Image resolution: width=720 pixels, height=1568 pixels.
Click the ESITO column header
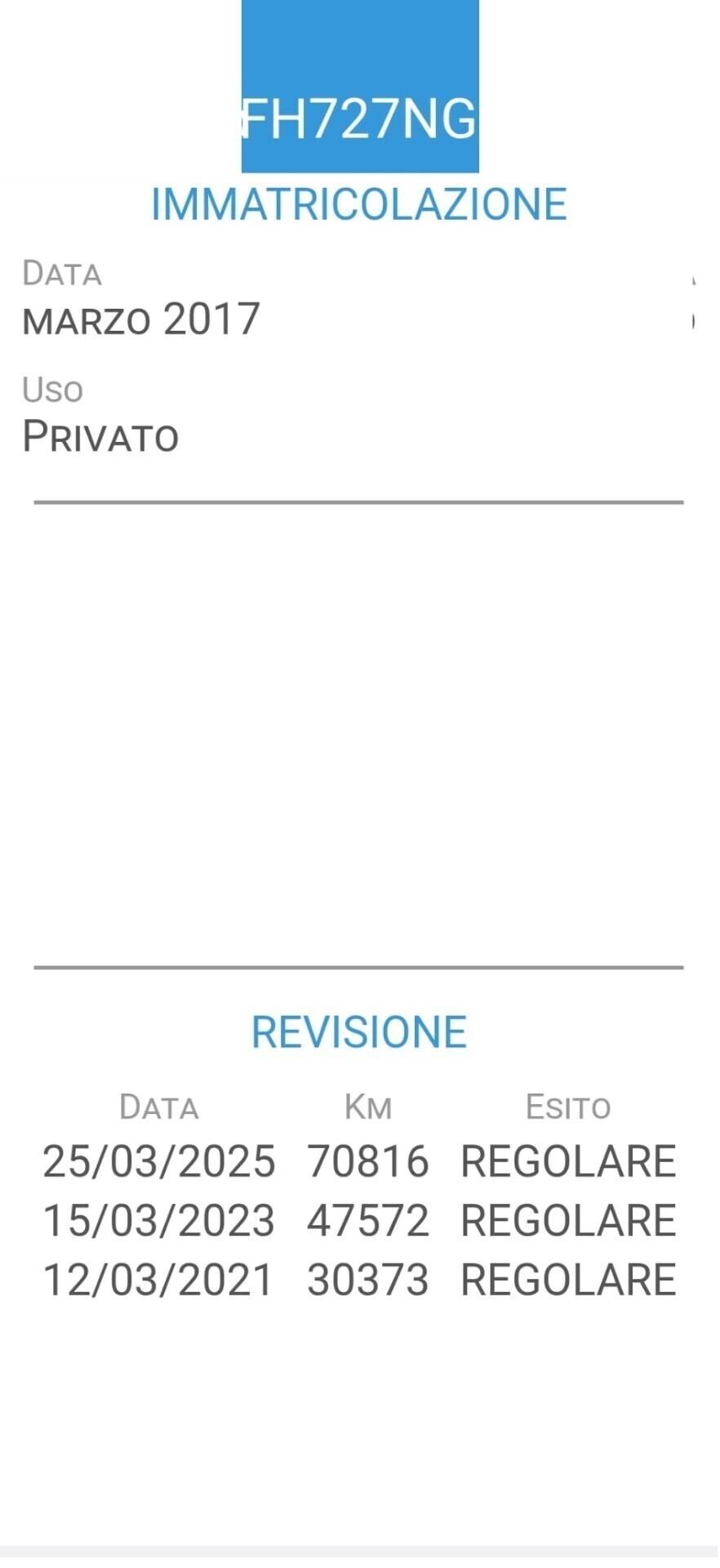click(x=569, y=1106)
